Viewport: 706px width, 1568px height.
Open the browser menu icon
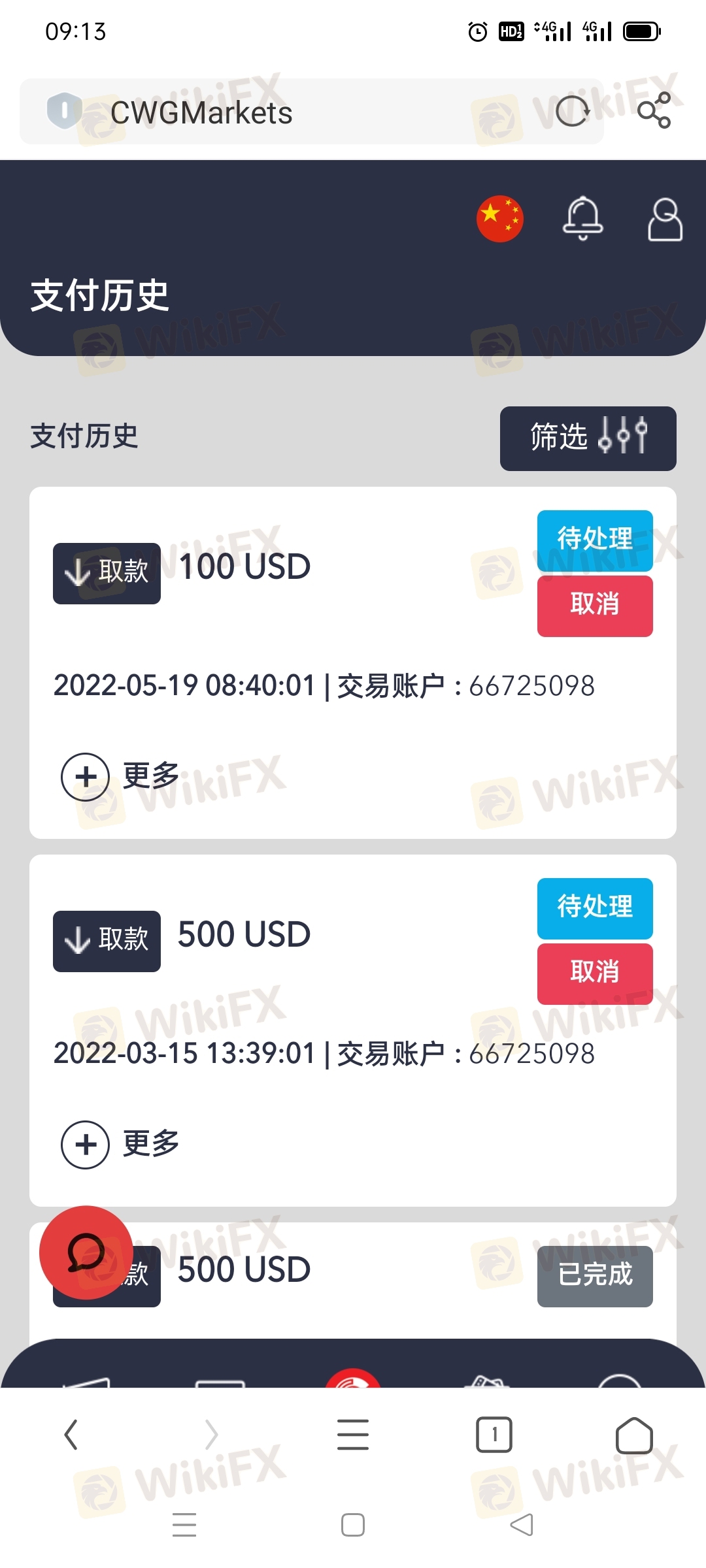353,1435
